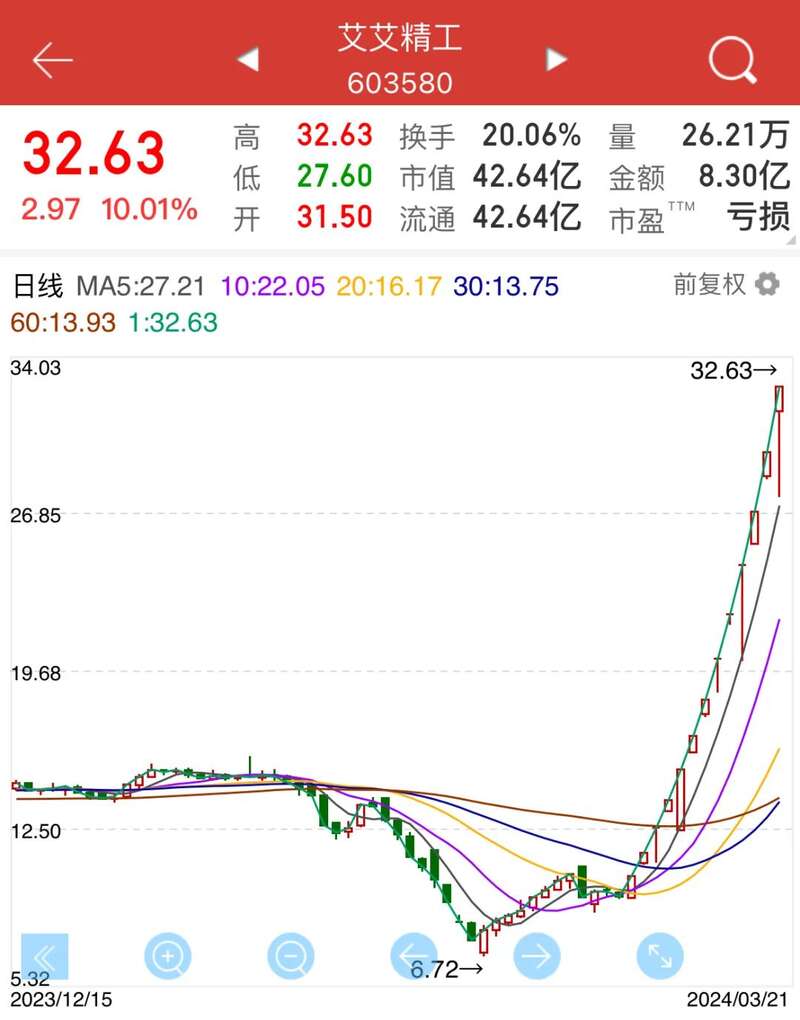This screenshot has height=1020, width=800.
Task: Open the 前复权 chart settings gear
Action: point(767,284)
